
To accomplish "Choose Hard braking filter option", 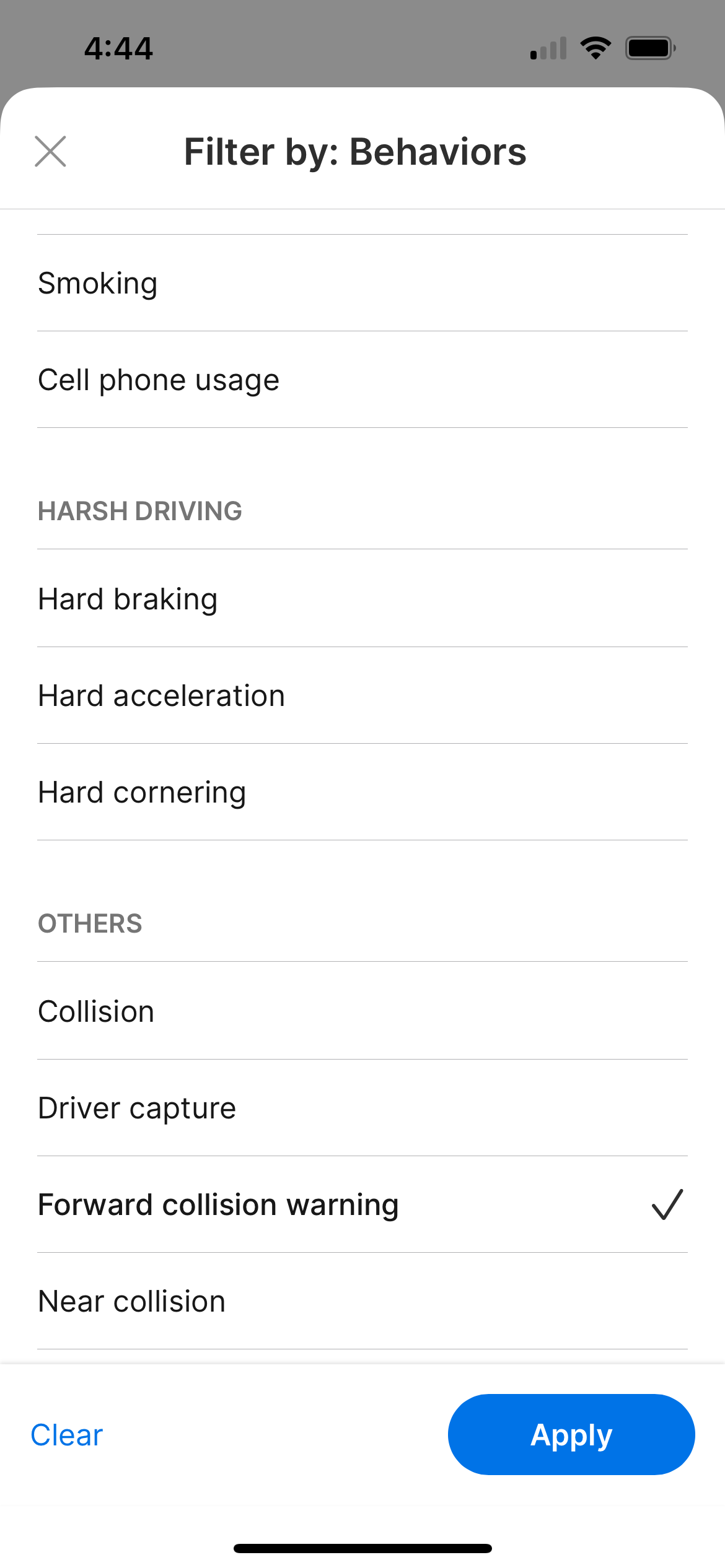I will [x=362, y=599].
